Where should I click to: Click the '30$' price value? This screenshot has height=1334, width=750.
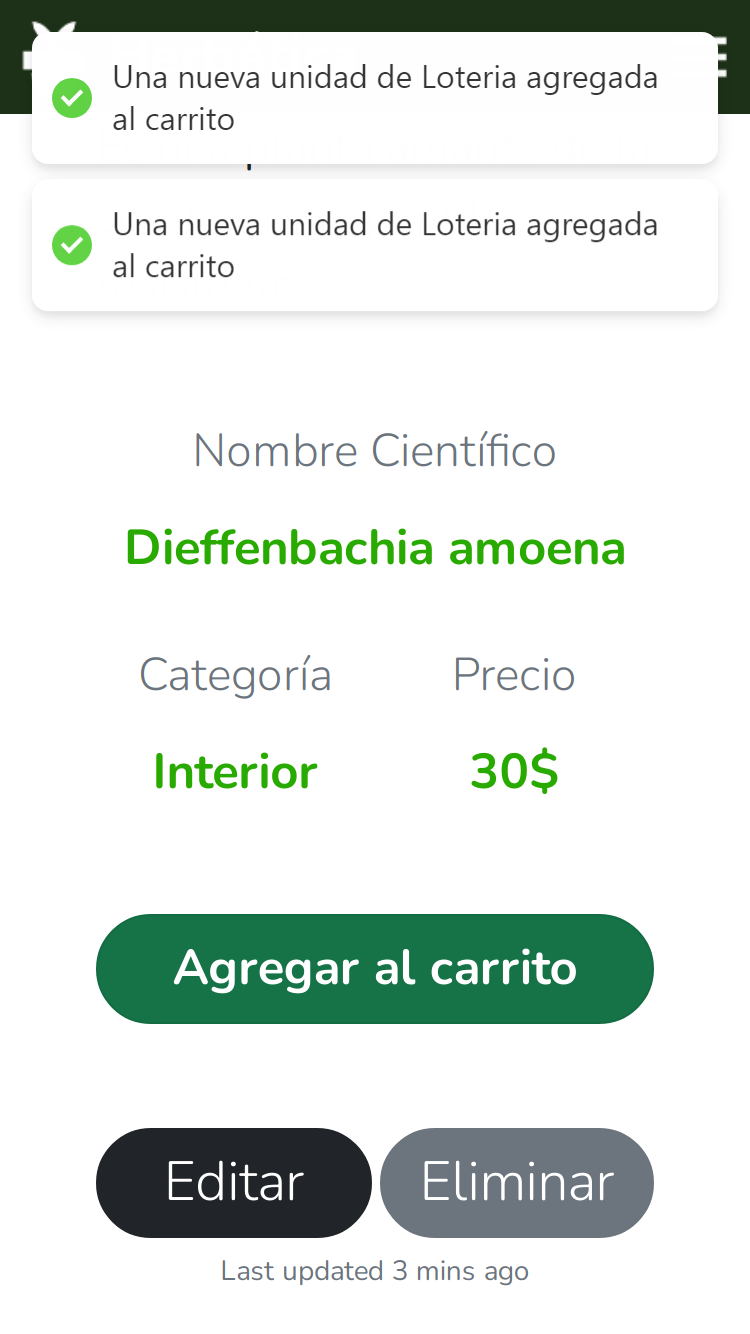tap(513, 771)
